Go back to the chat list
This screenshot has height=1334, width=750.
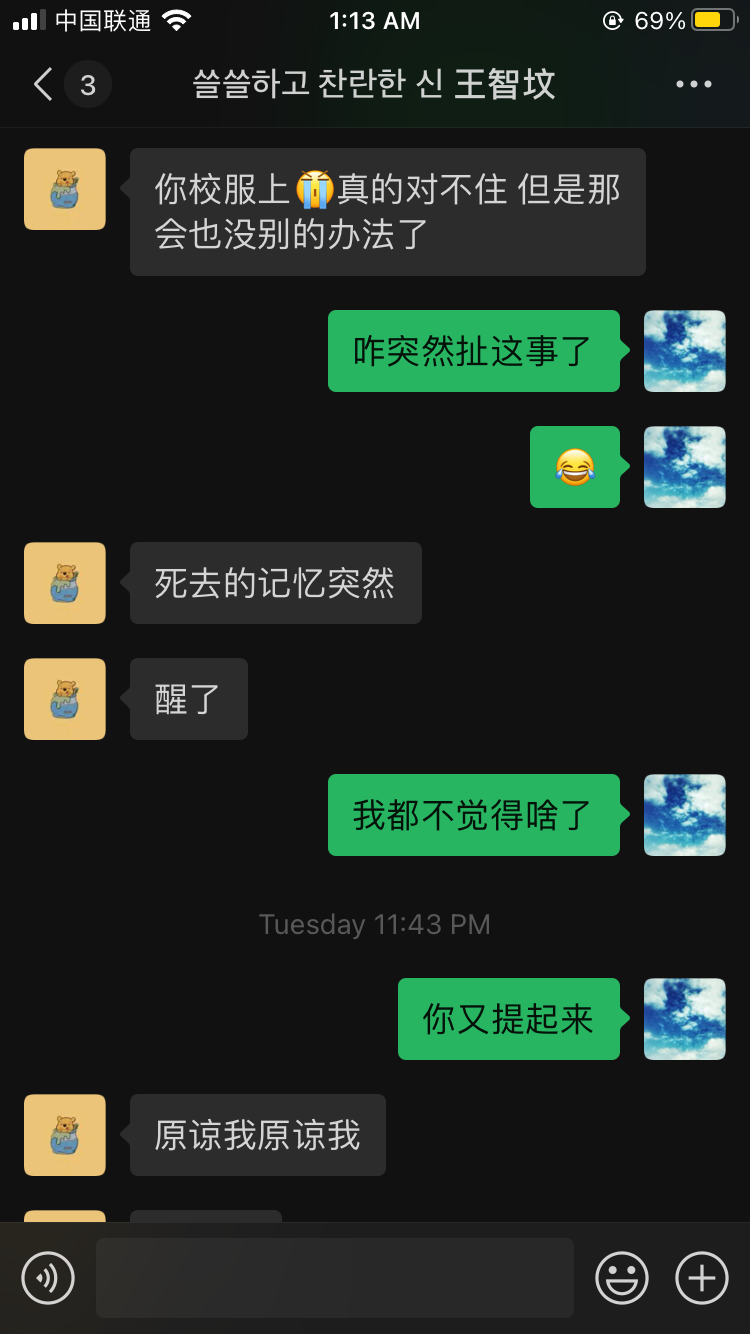[44, 85]
